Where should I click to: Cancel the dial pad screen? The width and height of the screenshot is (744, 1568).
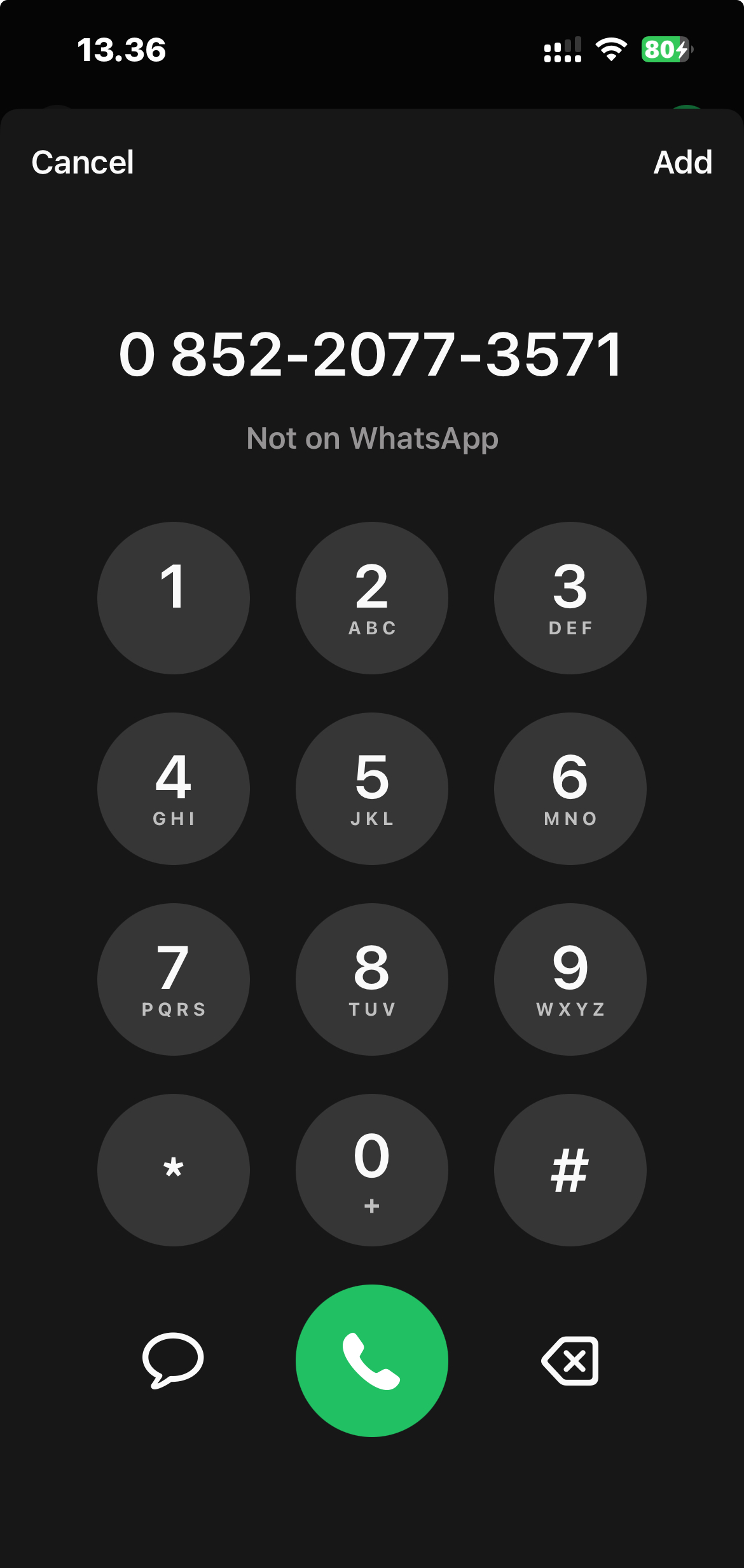pos(83,163)
